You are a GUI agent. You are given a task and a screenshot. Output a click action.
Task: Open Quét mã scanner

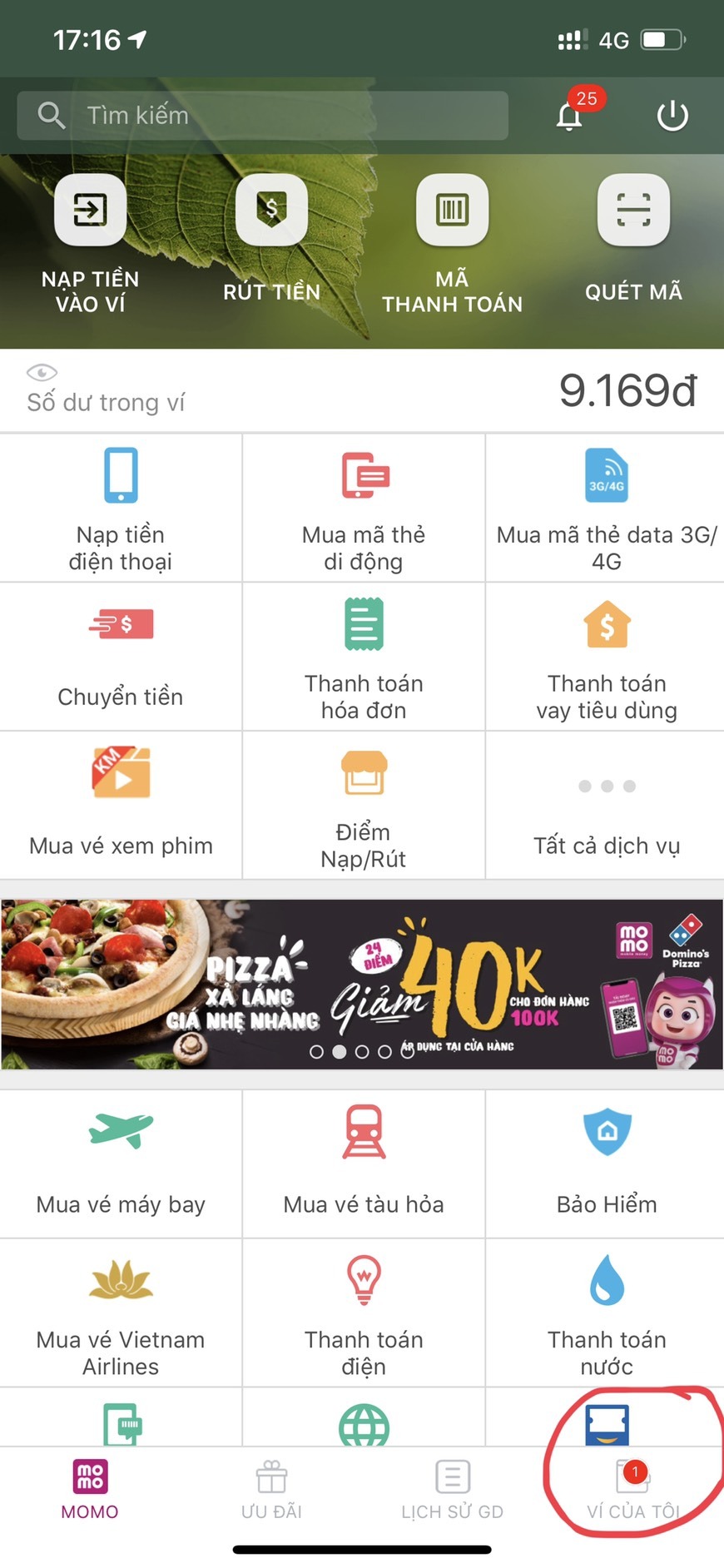click(x=633, y=239)
